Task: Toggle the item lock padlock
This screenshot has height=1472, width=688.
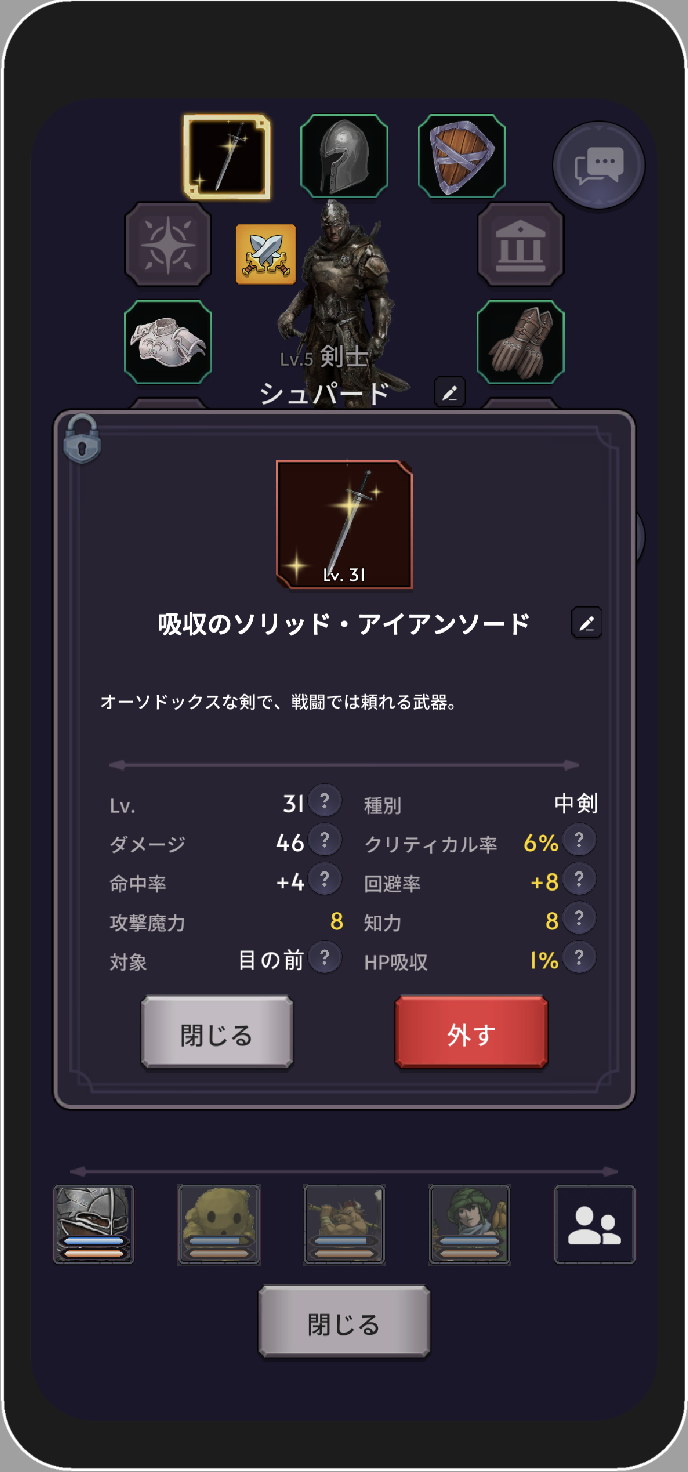Action: (82, 439)
